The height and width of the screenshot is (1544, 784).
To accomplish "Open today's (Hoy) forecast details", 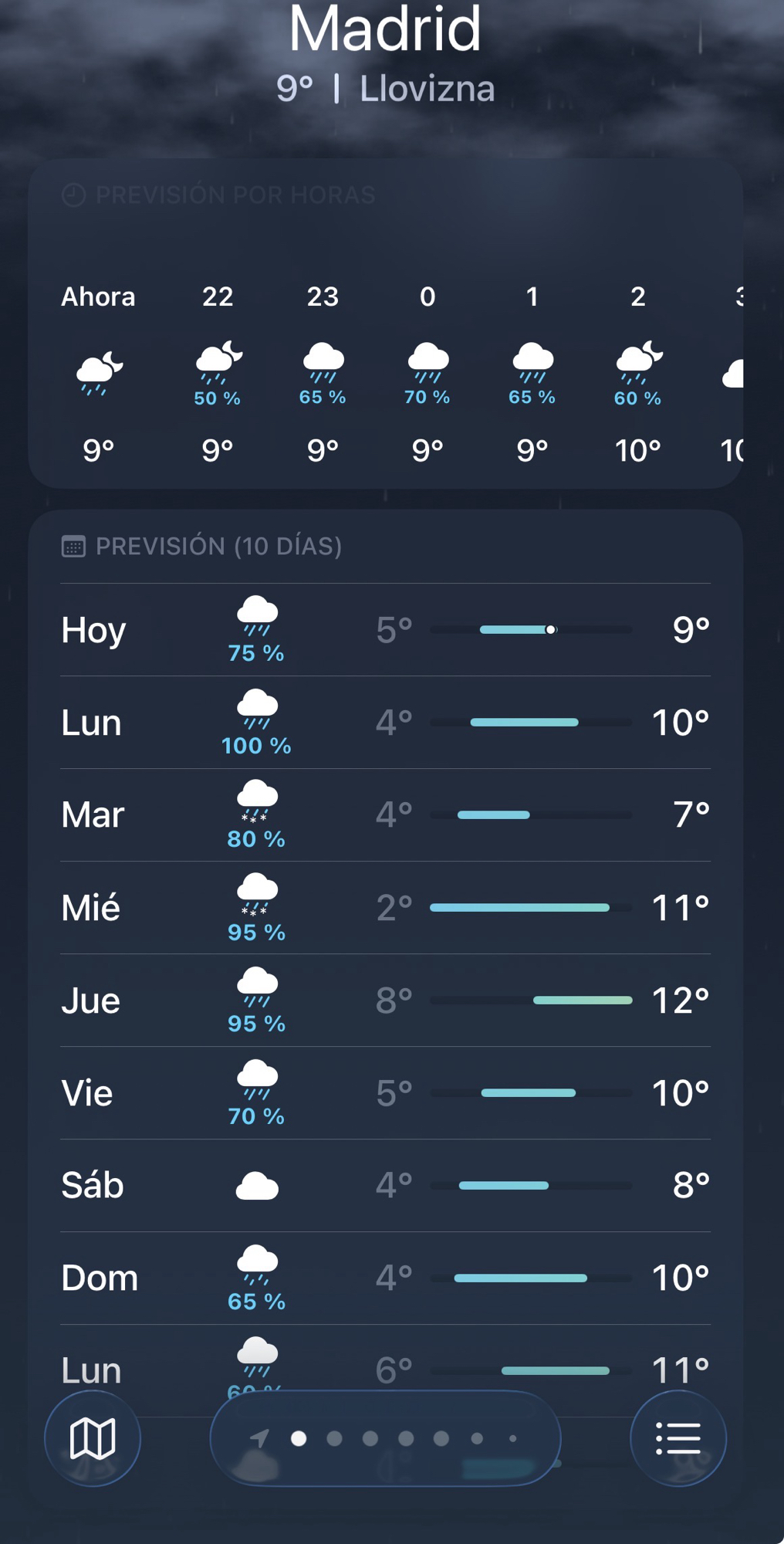I will point(386,630).
